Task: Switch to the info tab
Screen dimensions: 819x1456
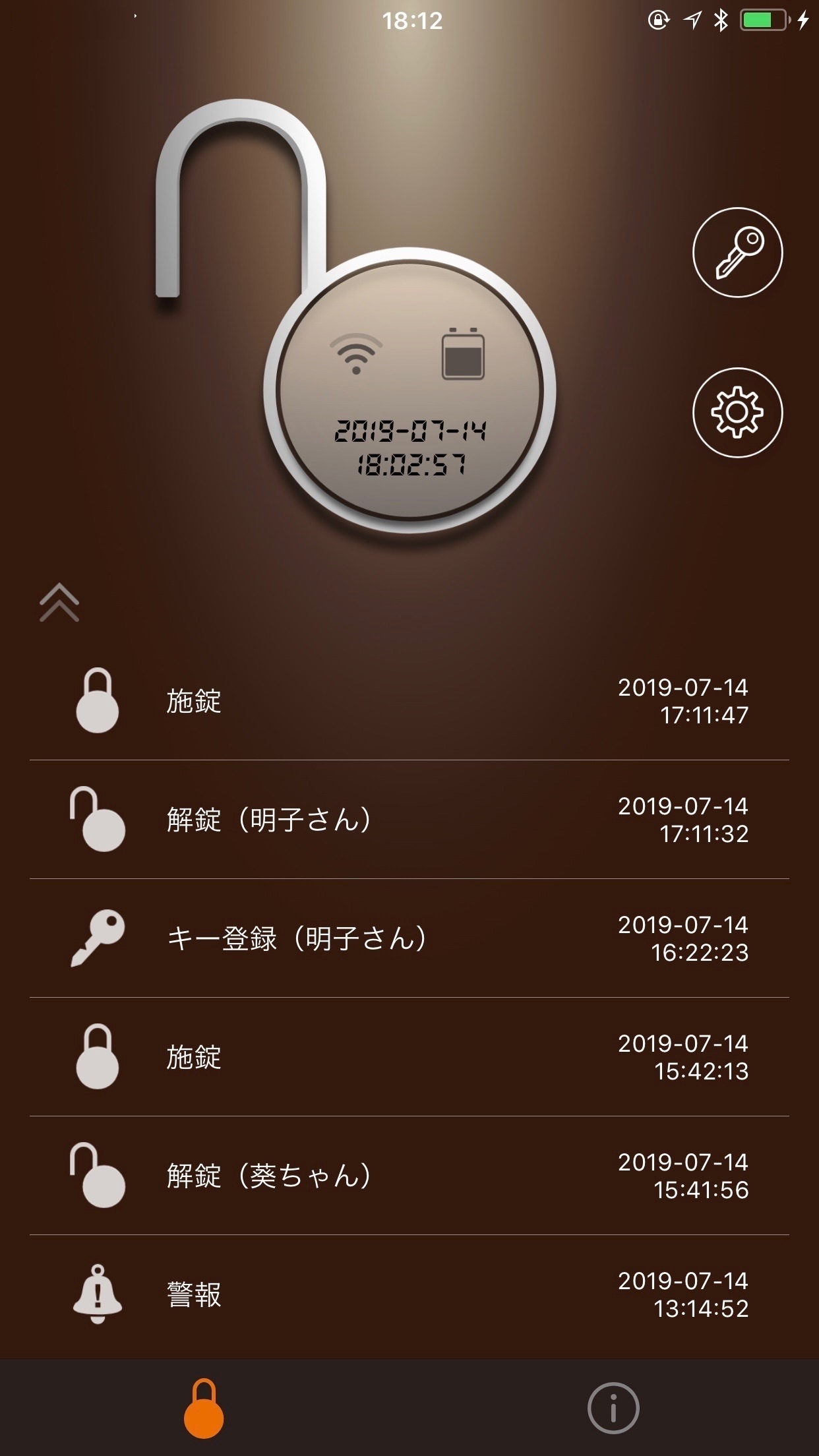Action: (x=613, y=1408)
